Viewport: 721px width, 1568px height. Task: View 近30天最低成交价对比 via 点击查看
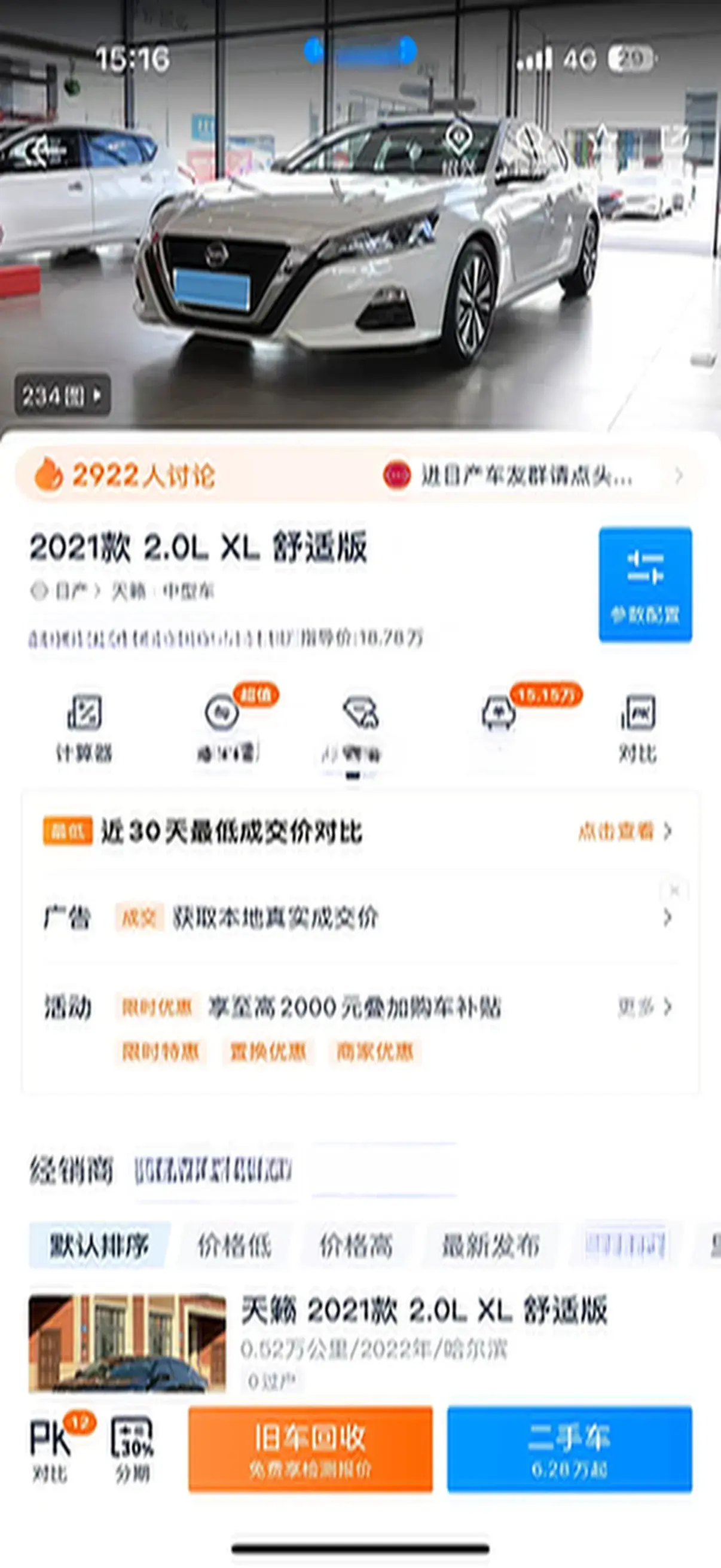tap(624, 831)
